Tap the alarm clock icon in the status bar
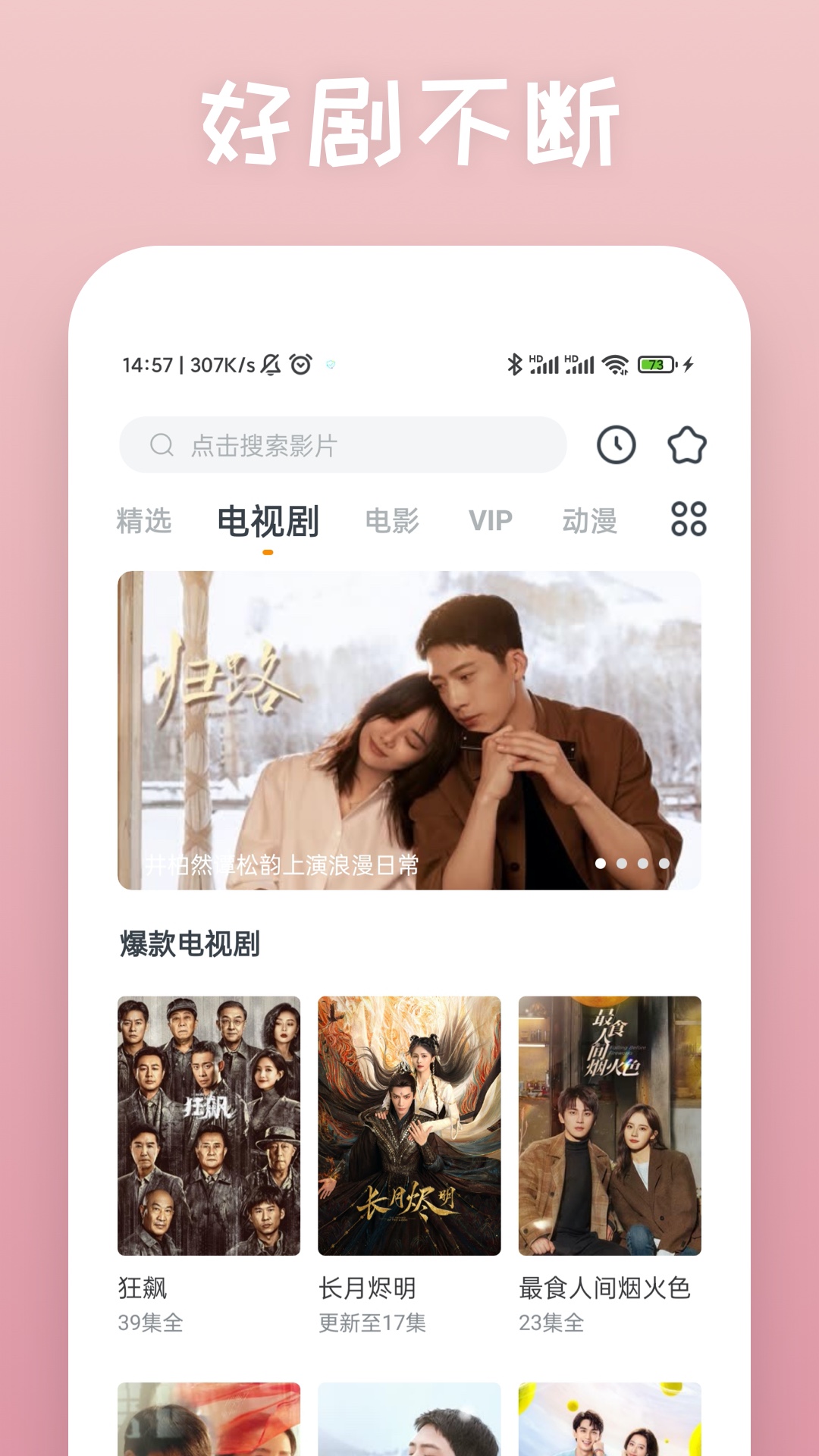Screen dimensions: 819x1456 tap(300, 365)
